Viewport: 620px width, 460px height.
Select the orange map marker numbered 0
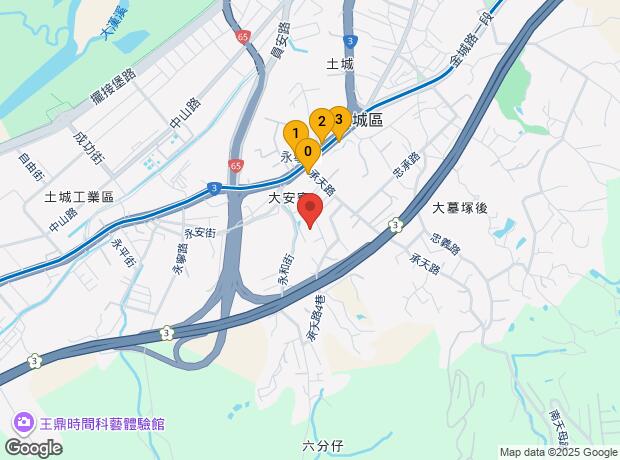pos(308,153)
